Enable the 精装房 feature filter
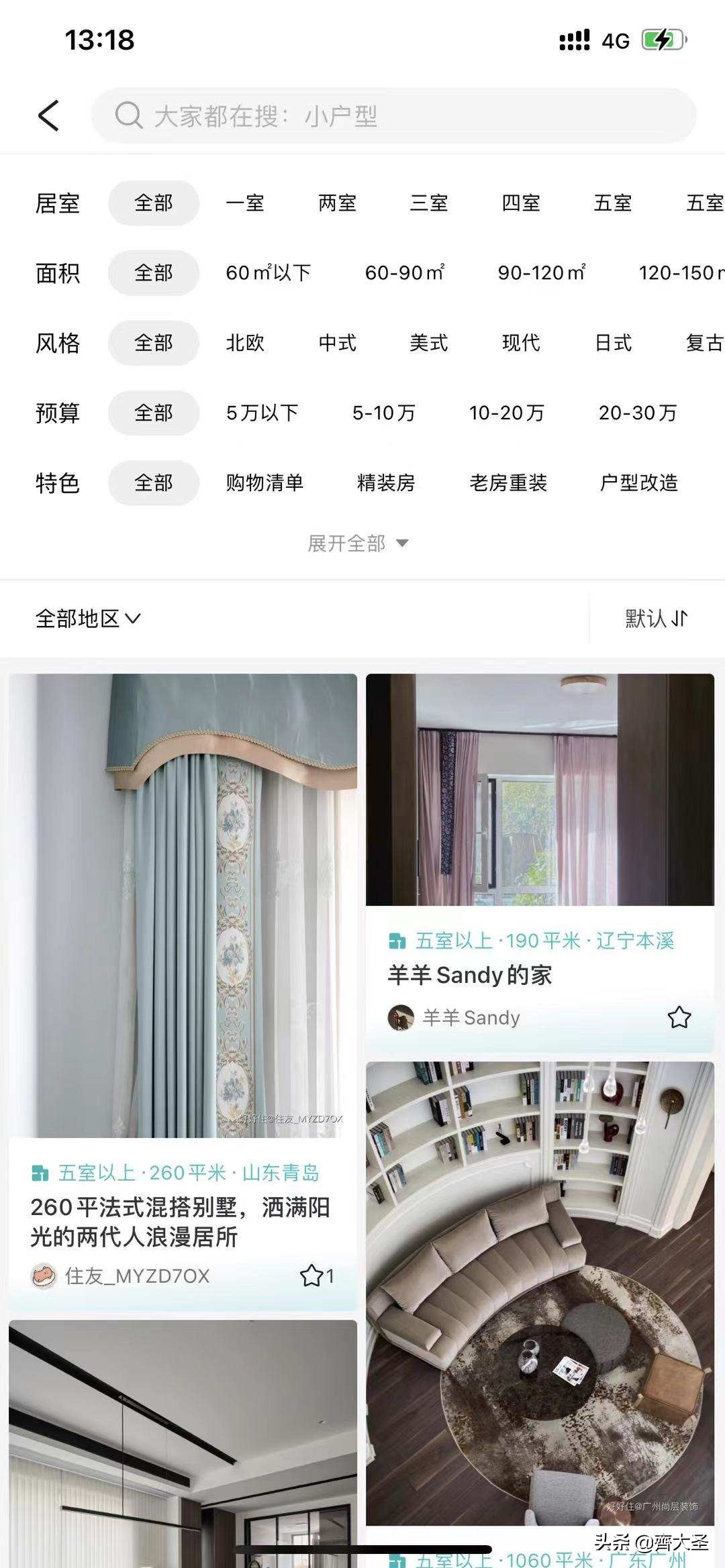 (385, 483)
